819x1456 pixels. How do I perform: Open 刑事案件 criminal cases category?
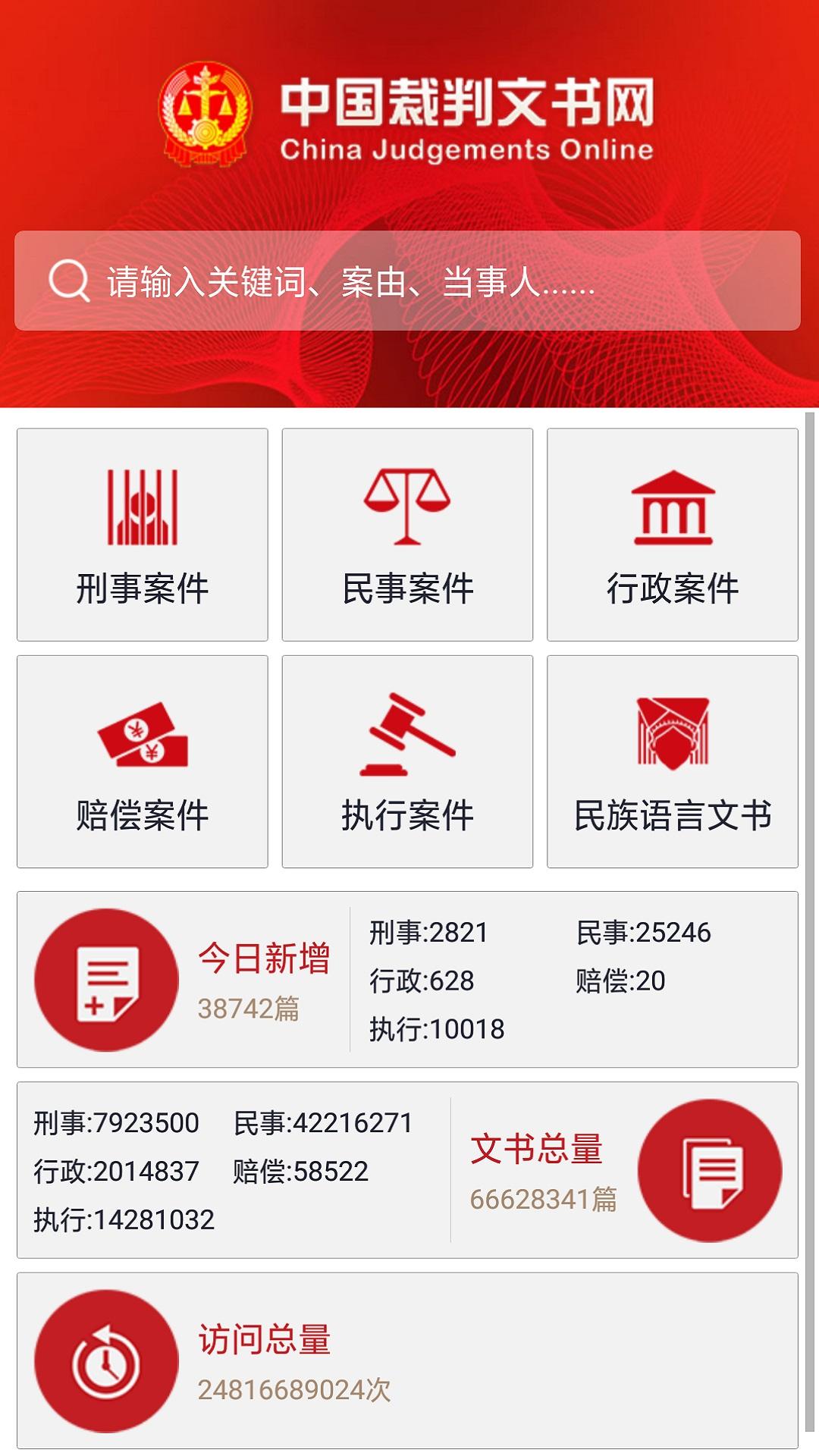143,535
